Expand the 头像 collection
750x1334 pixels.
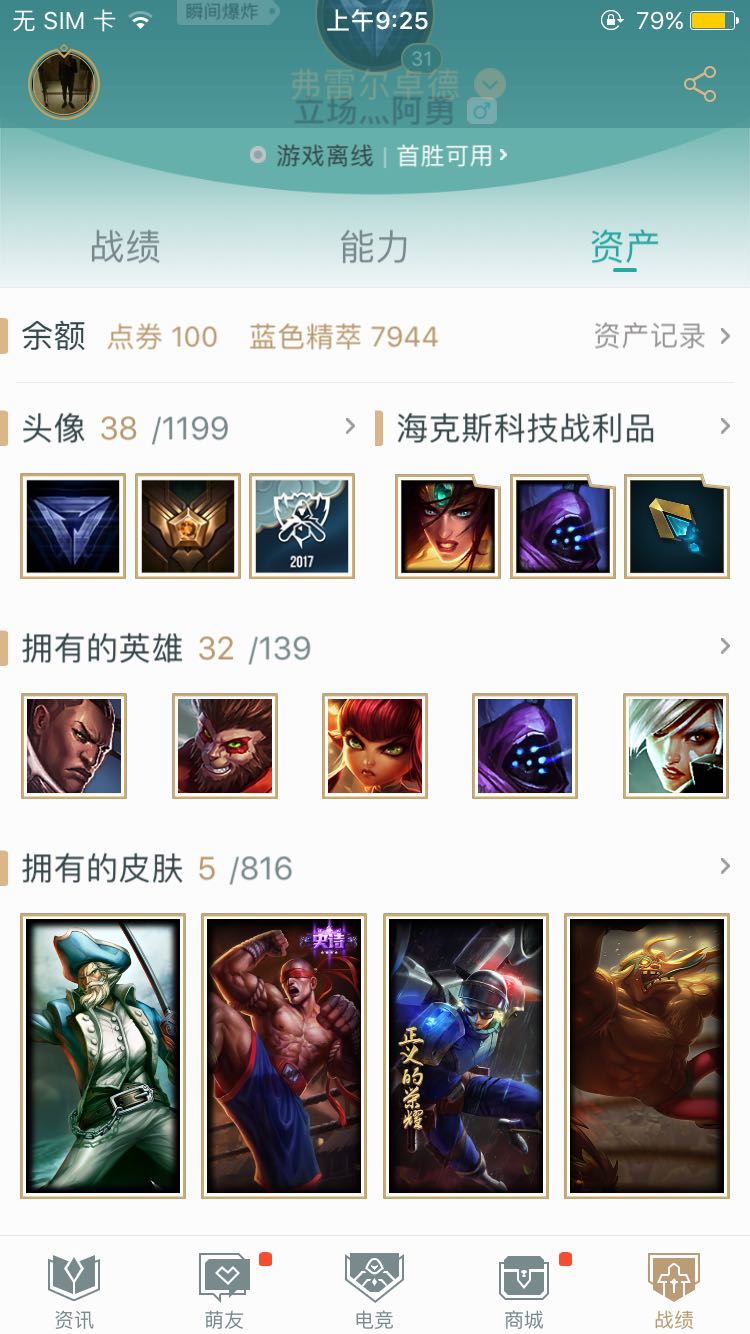click(349, 427)
